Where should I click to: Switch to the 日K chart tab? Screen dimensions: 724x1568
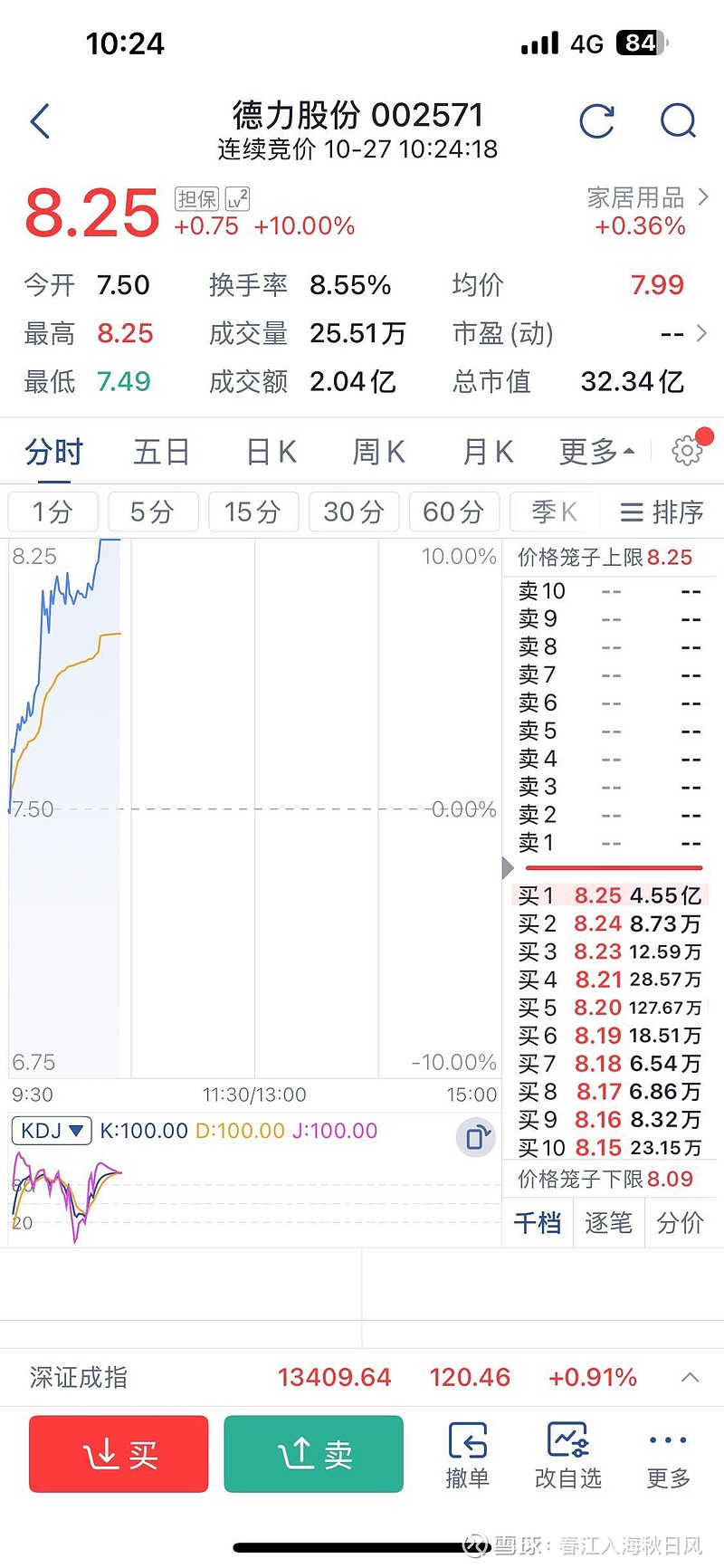269,451
